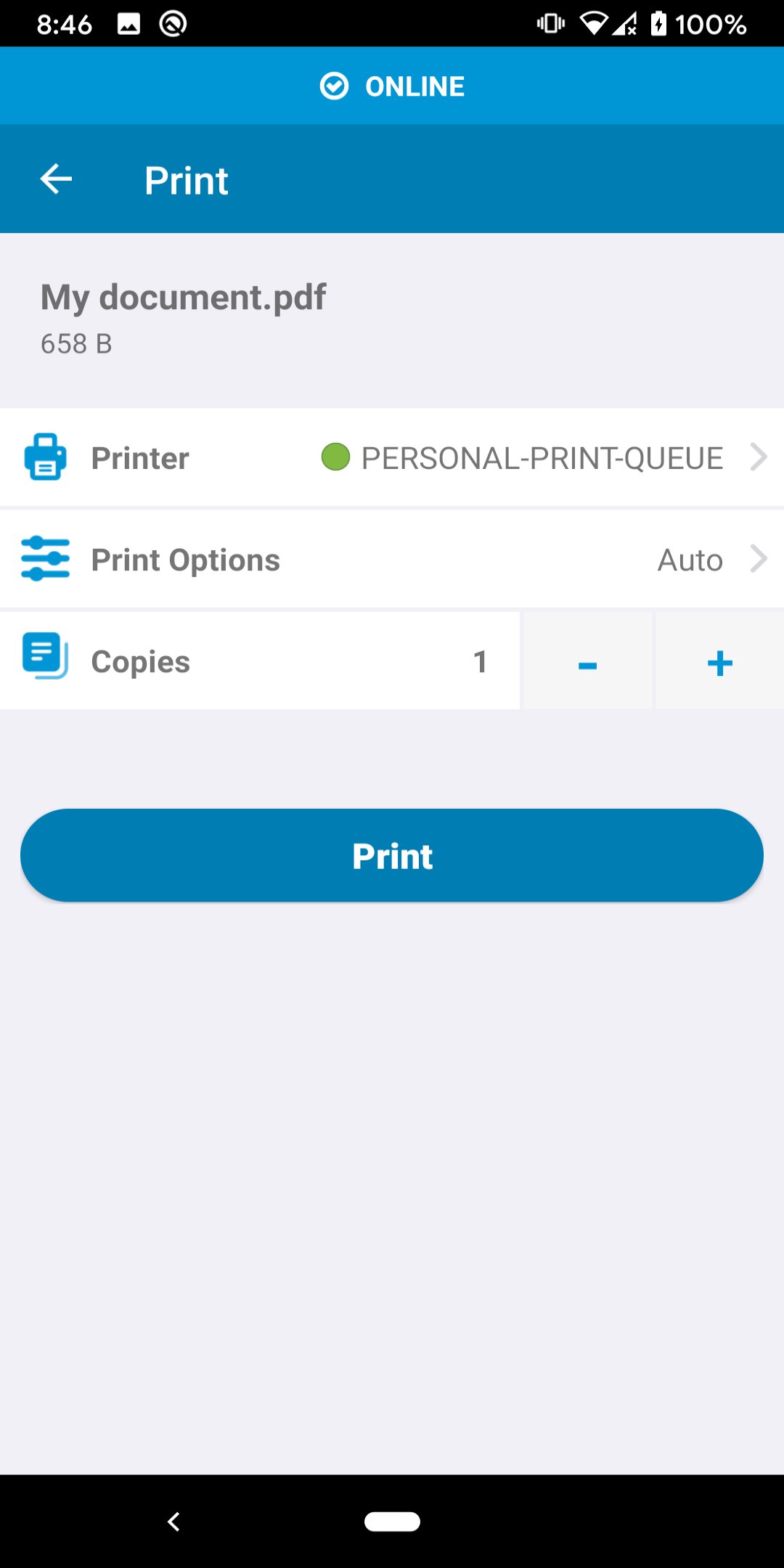Image resolution: width=784 pixels, height=1568 pixels.
Task: Tap the system back button
Action: 173,1522
